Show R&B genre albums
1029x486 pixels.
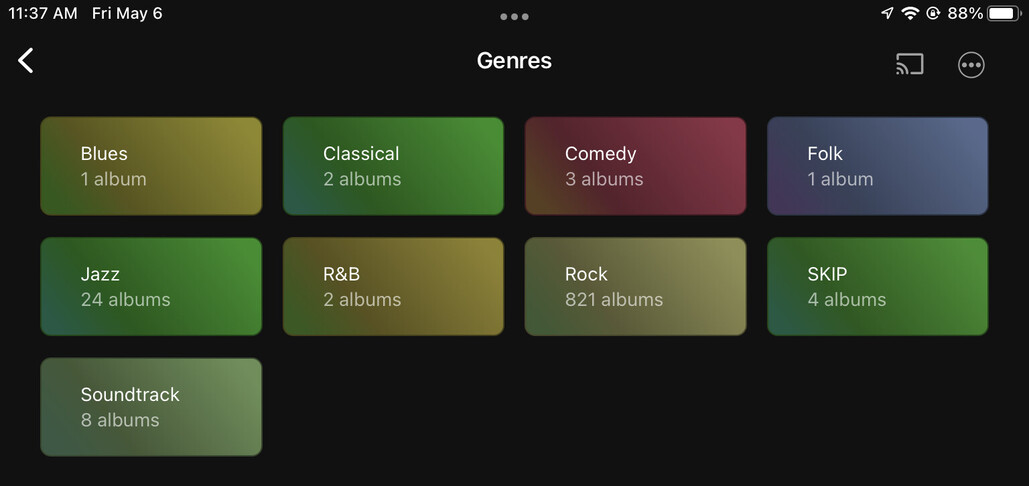click(393, 286)
